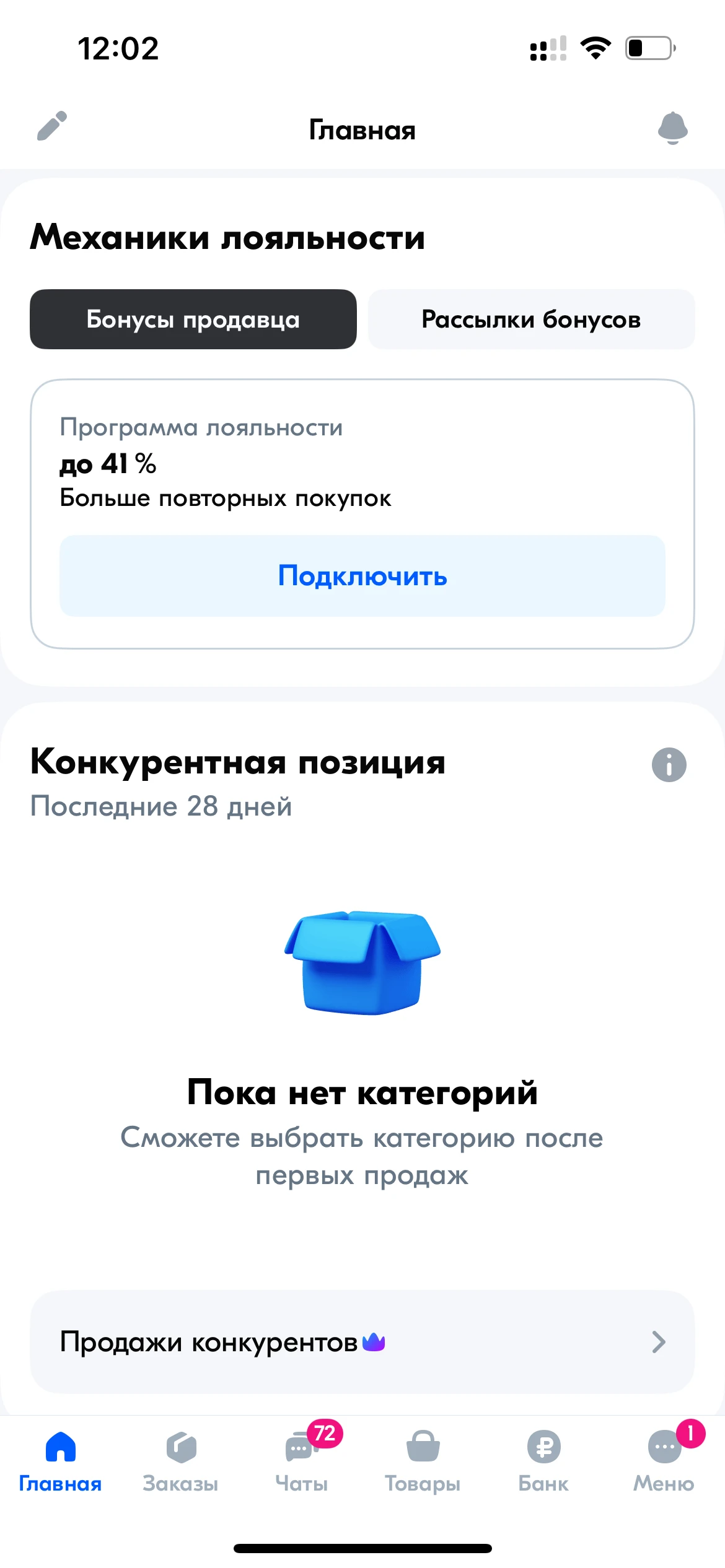This screenshot has width=725, height=1568.
Task: Switch to the Рассылки бонусов tab
Action: 532,320
